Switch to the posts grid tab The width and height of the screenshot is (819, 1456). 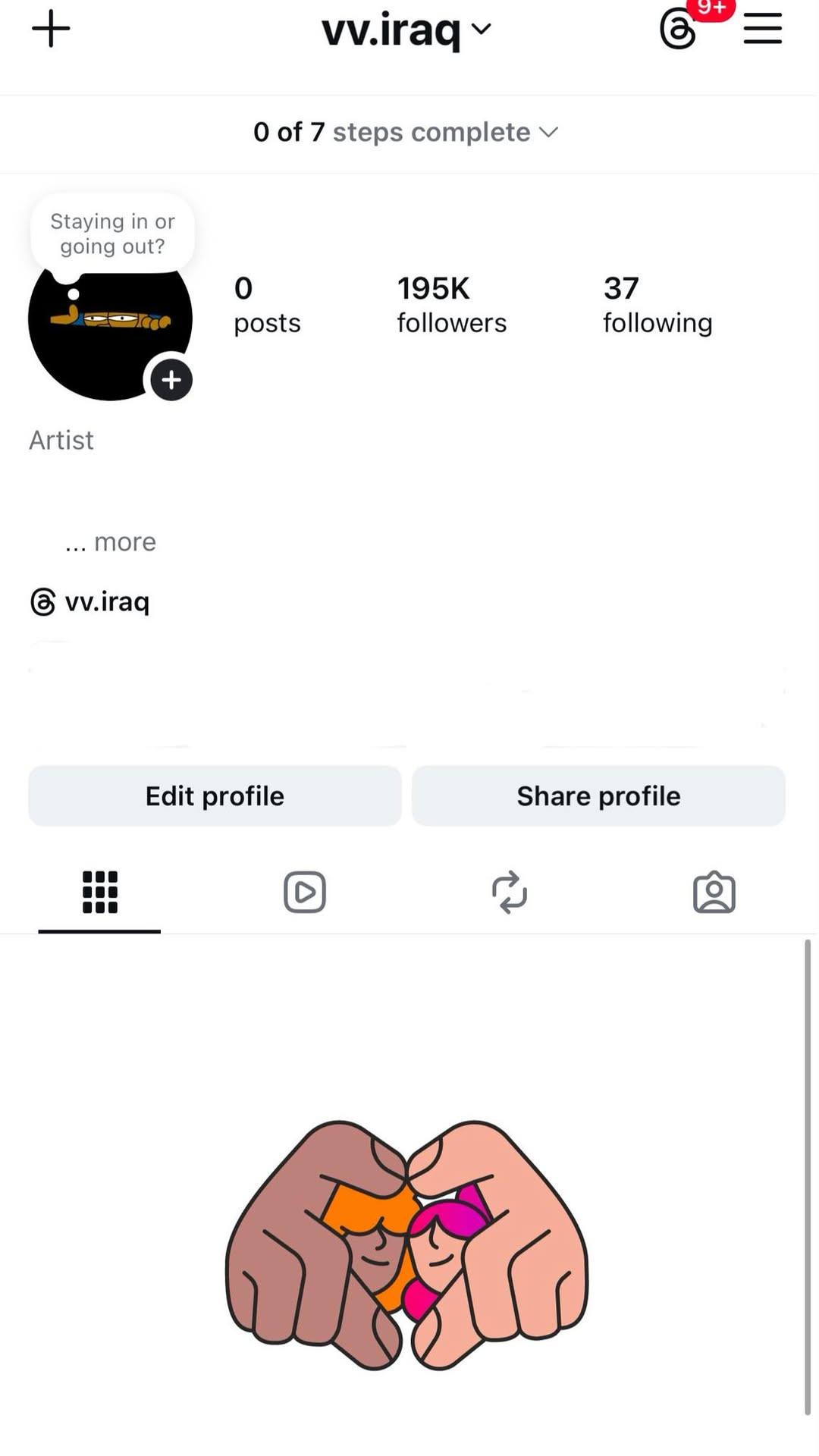point(99,892)
